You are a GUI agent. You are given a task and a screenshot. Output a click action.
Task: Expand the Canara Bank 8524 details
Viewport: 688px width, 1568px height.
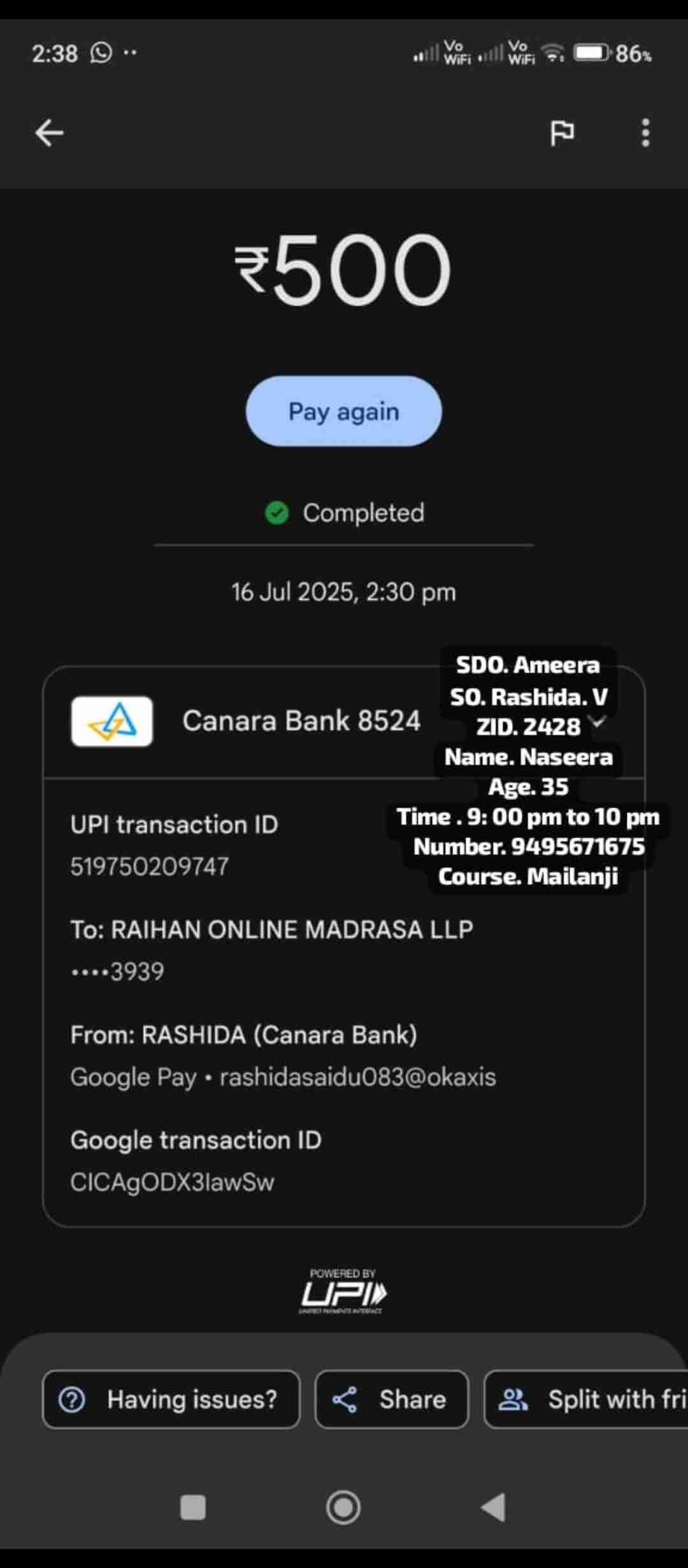click(x=598, y=721)
